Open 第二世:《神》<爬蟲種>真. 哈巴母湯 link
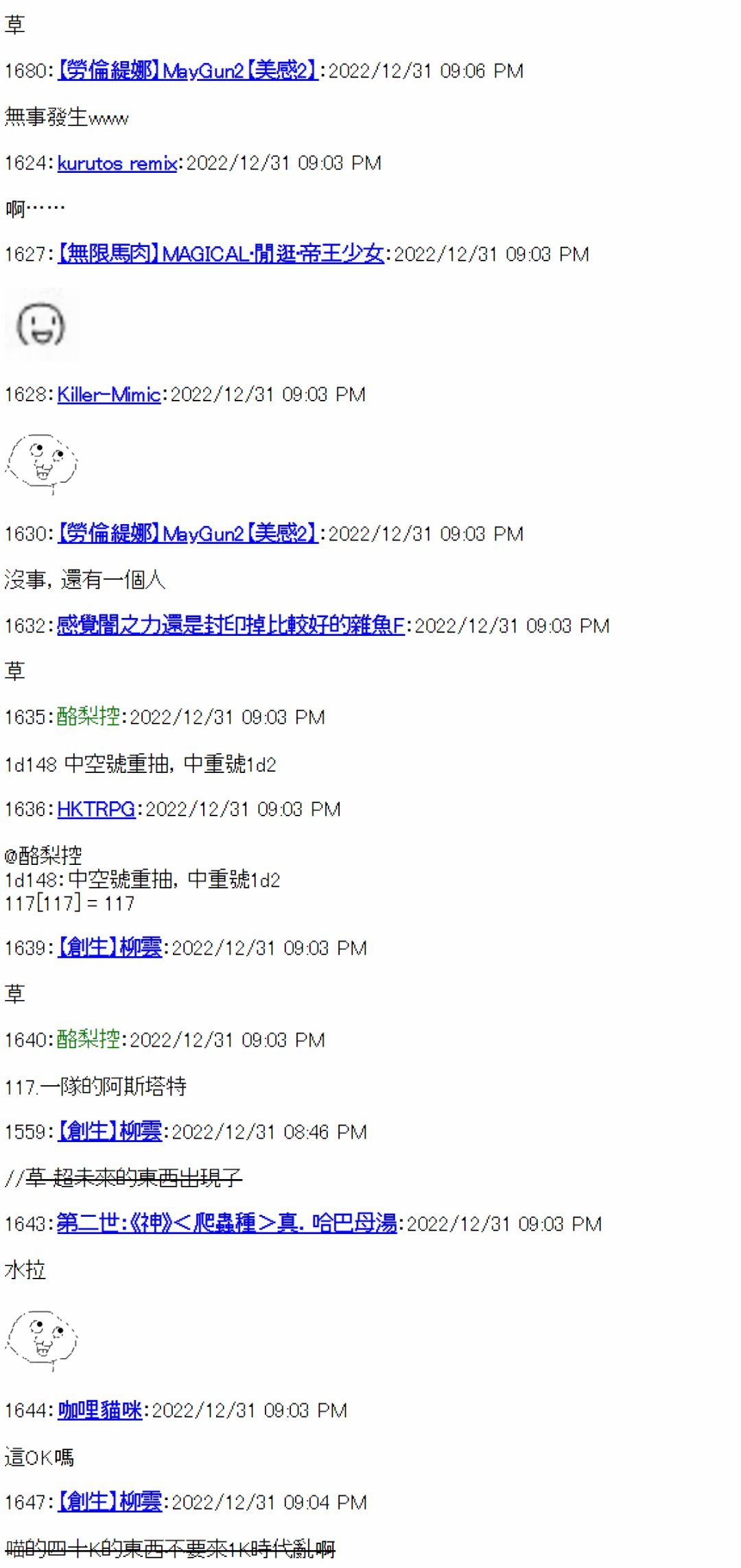Screen dimensions: 741x1568 (x=226, y=1224)
